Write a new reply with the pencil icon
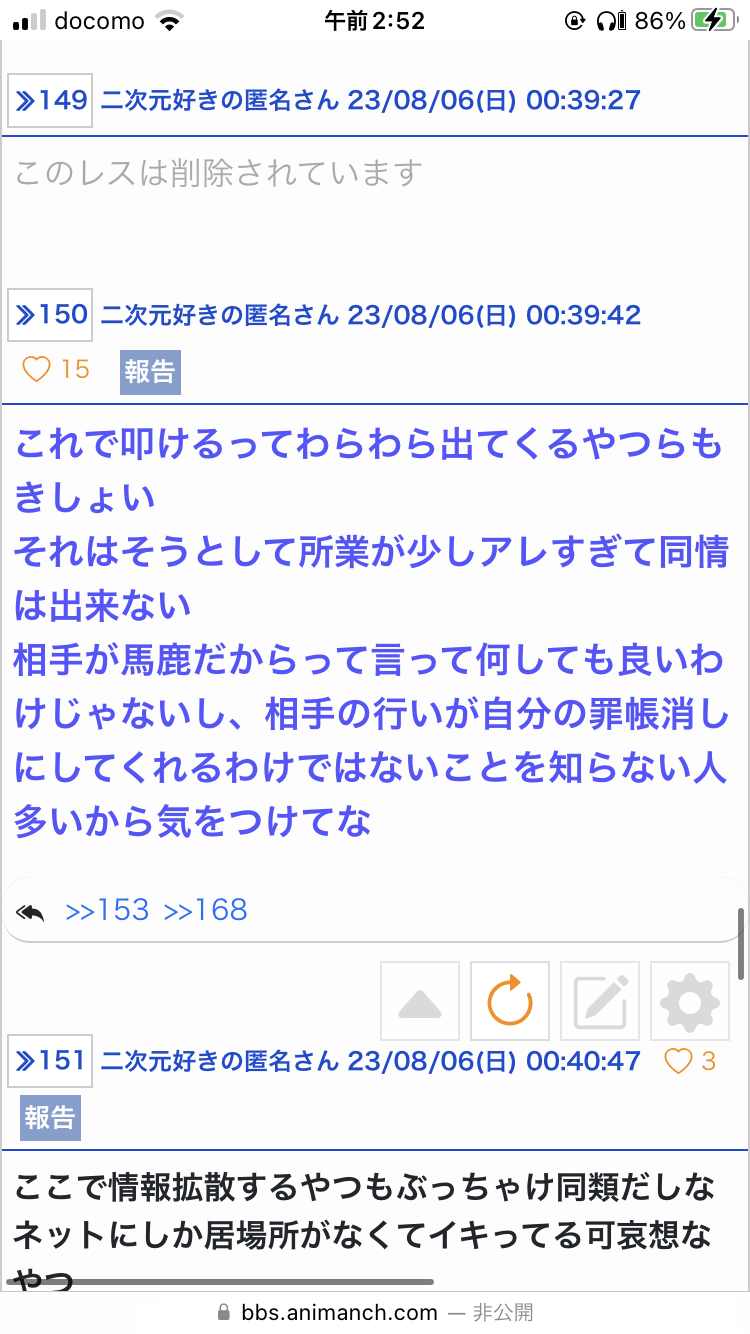The width and height of the screenshot is (750, 1334). [x=600, y=1001]
